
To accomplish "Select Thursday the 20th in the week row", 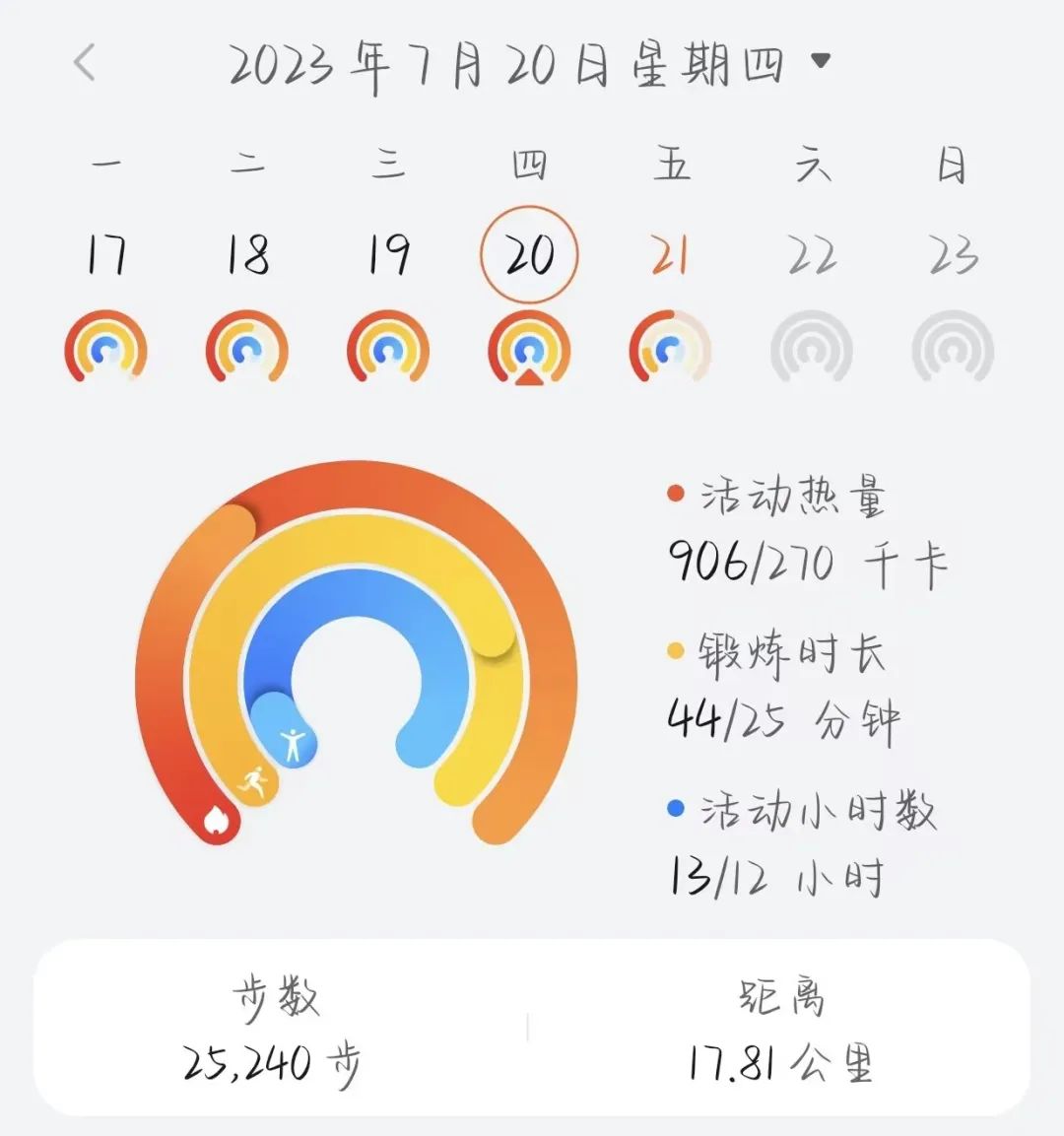I will (x=529, y=255).
